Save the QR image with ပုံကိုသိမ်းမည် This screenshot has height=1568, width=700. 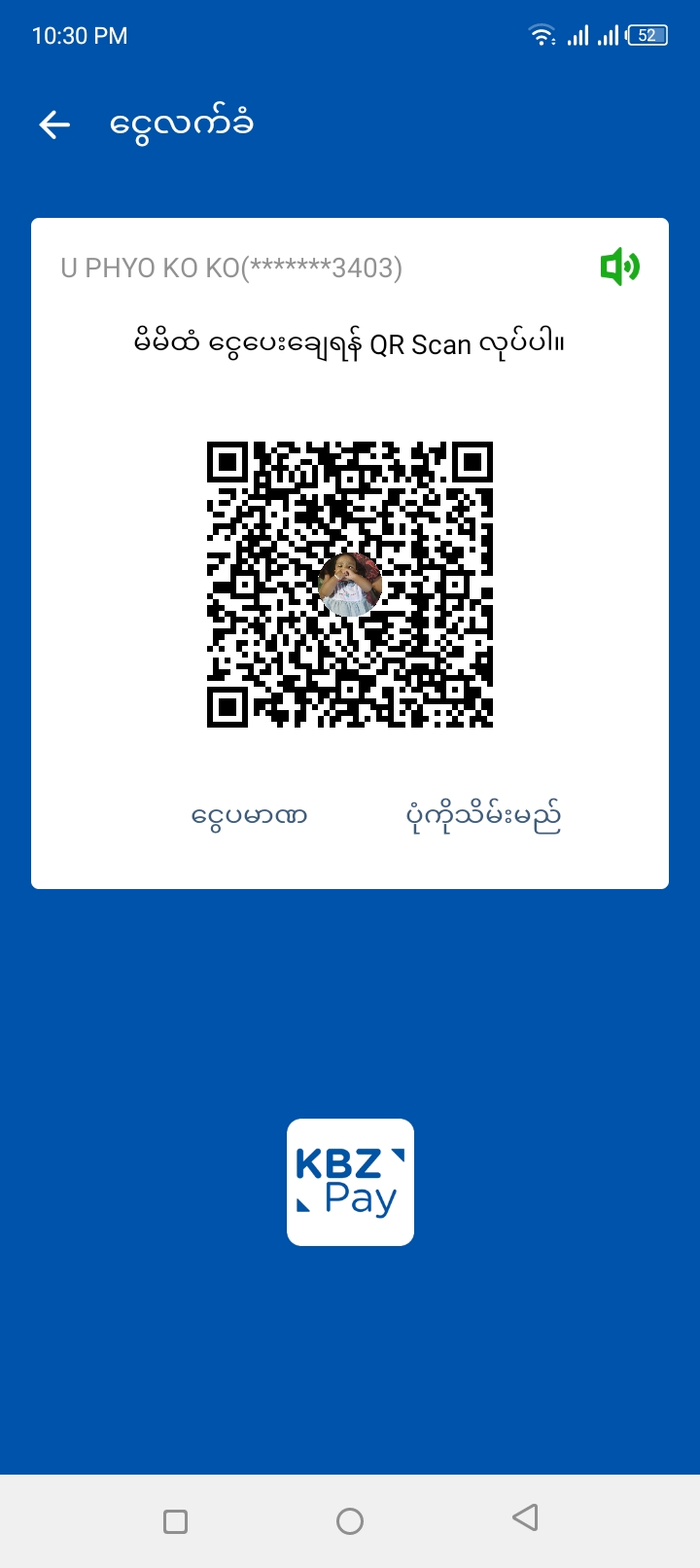(x=483, y=815)
